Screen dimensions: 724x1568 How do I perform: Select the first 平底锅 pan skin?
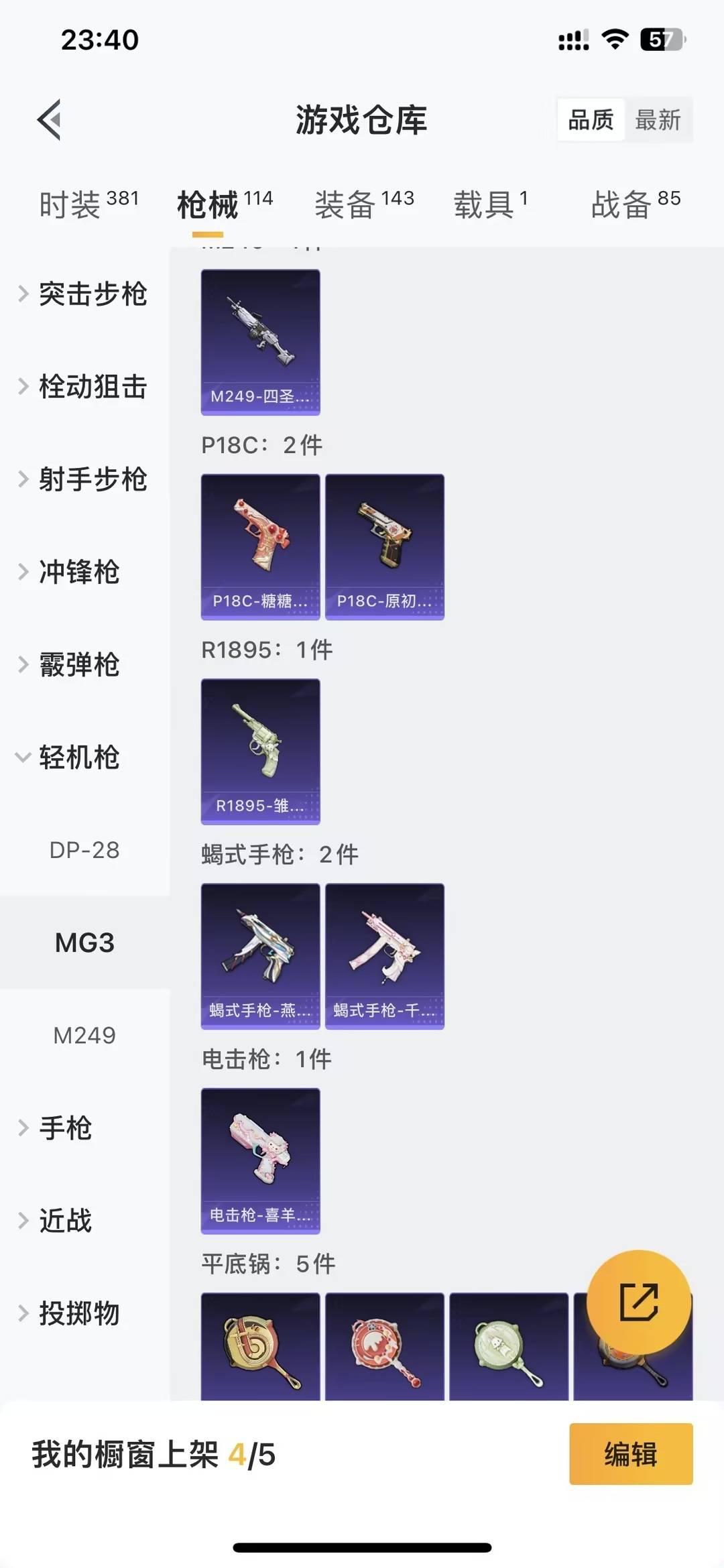pos(260,1347)
